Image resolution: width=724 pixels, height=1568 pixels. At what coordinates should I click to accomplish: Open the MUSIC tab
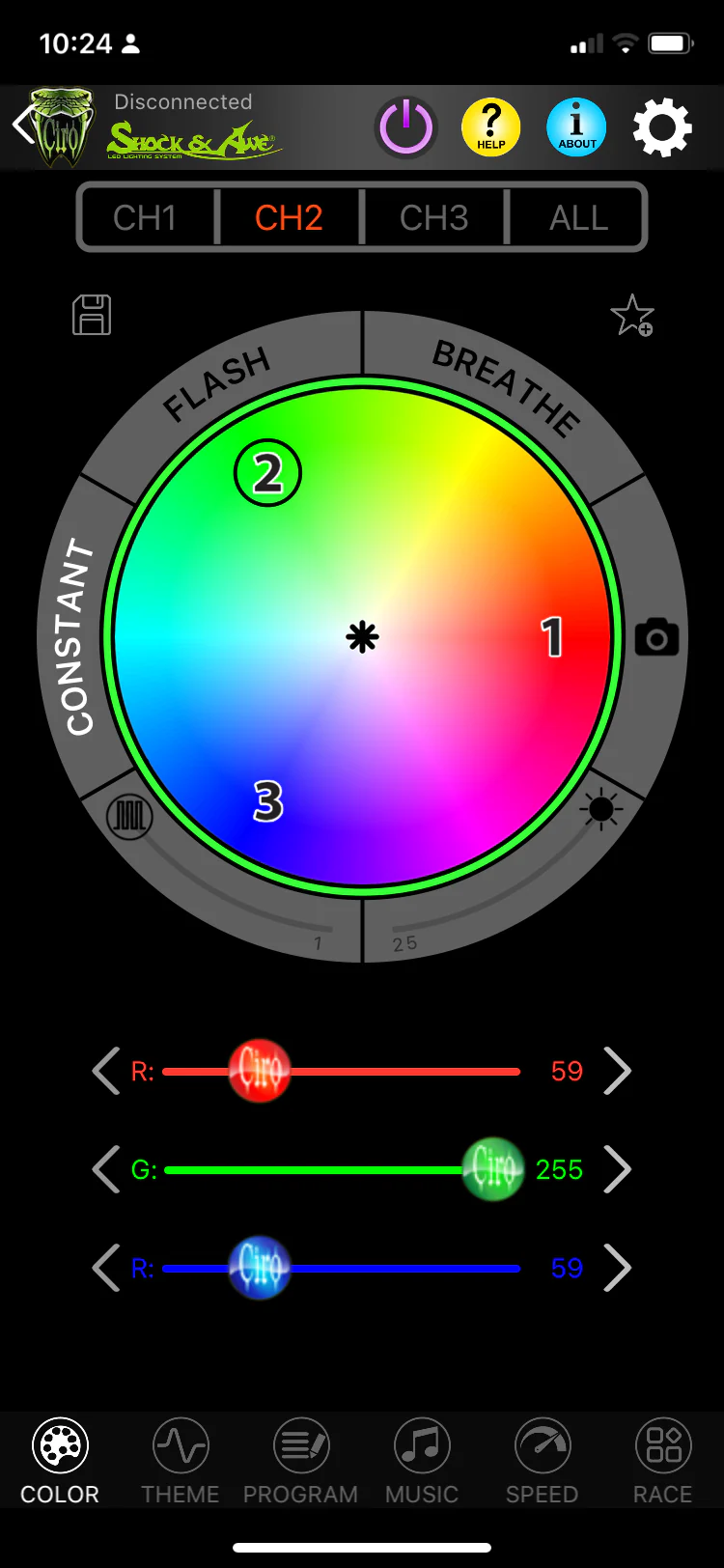(422, 1461)
